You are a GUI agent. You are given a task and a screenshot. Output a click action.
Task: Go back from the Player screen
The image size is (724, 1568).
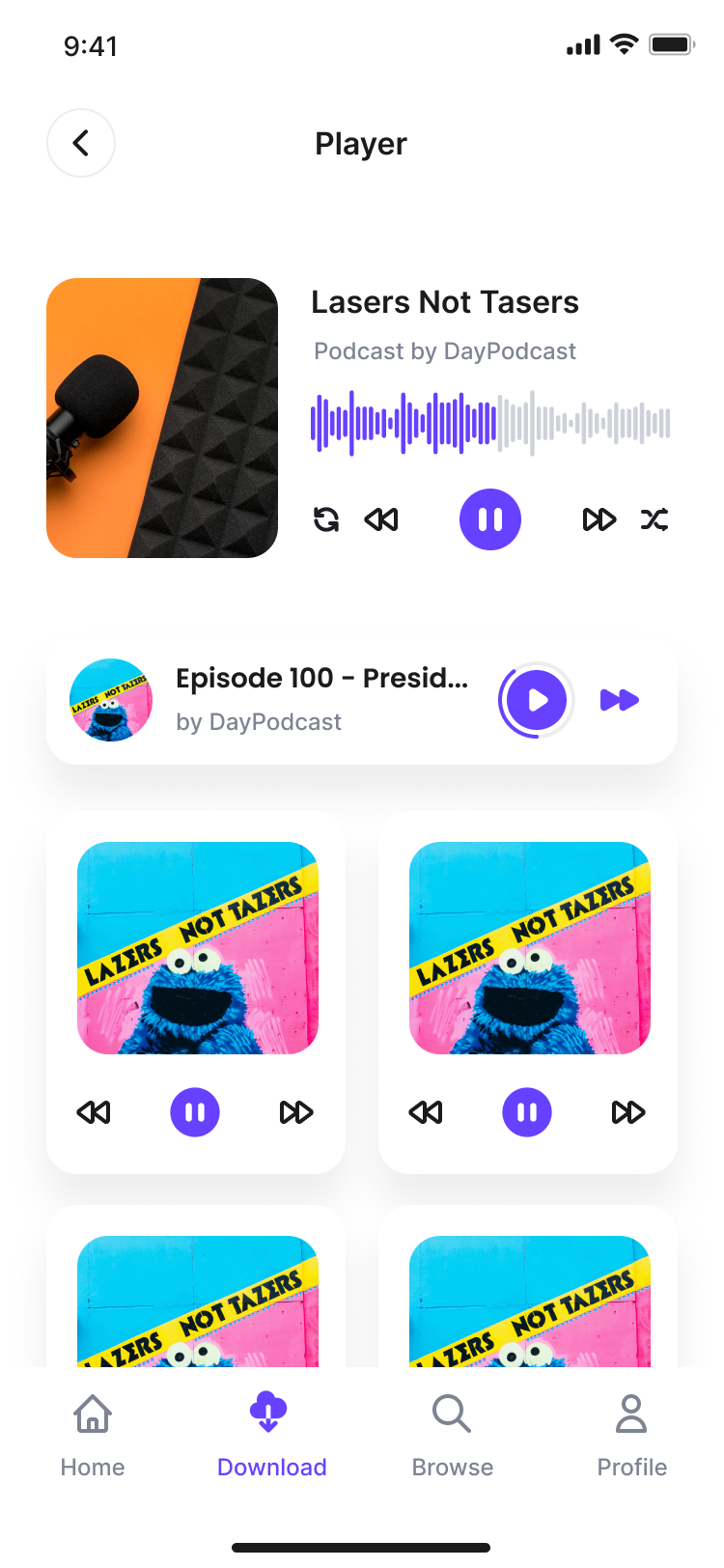[x=81, y=143]
